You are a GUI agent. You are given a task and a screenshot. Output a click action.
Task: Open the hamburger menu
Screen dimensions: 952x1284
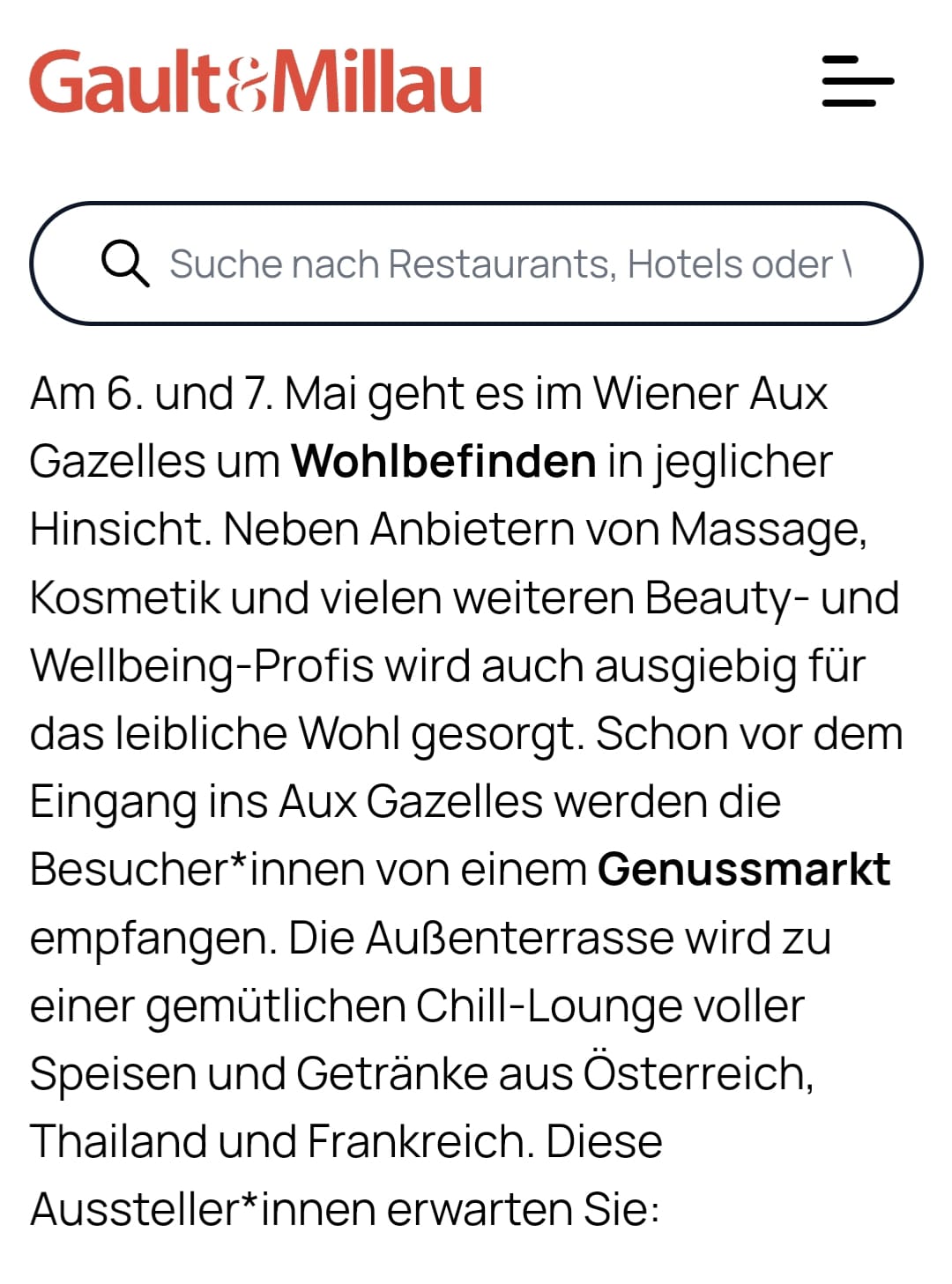tap(857, 81)
